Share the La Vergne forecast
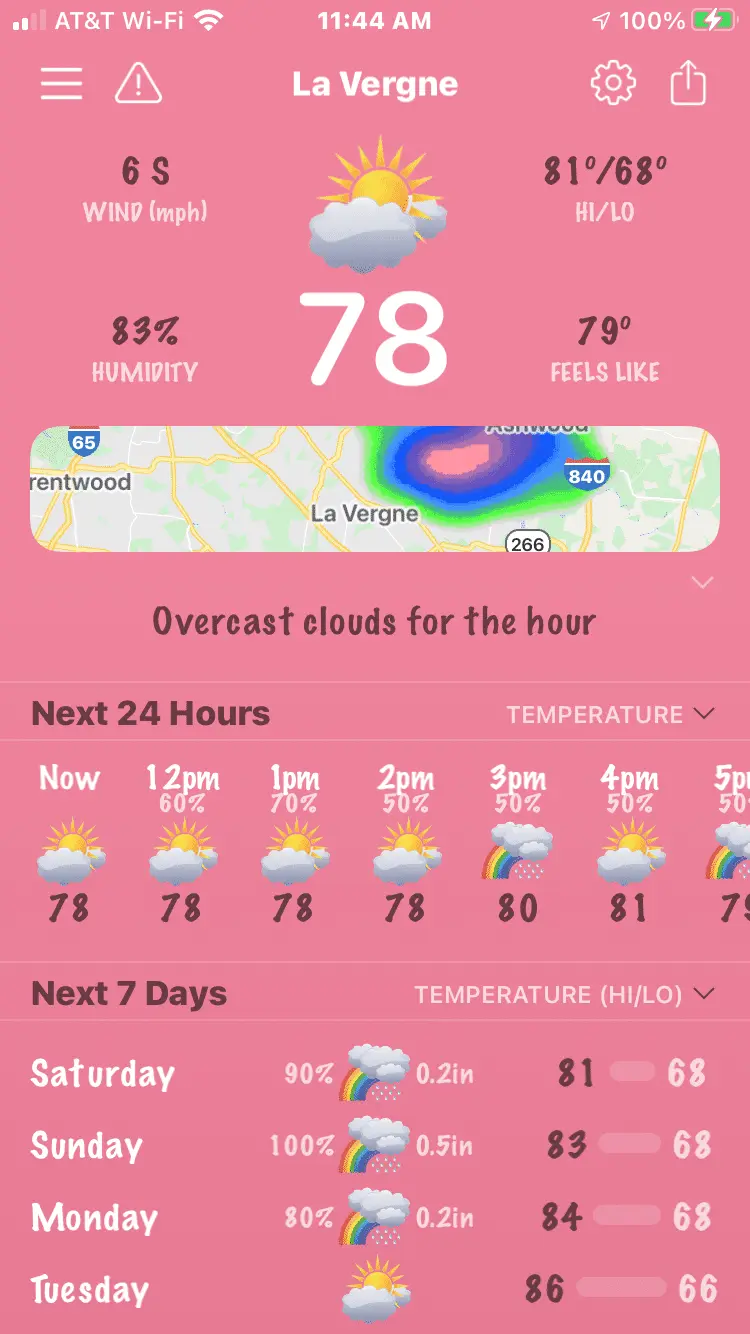750x1334 pixels. [x=688, y=84]
